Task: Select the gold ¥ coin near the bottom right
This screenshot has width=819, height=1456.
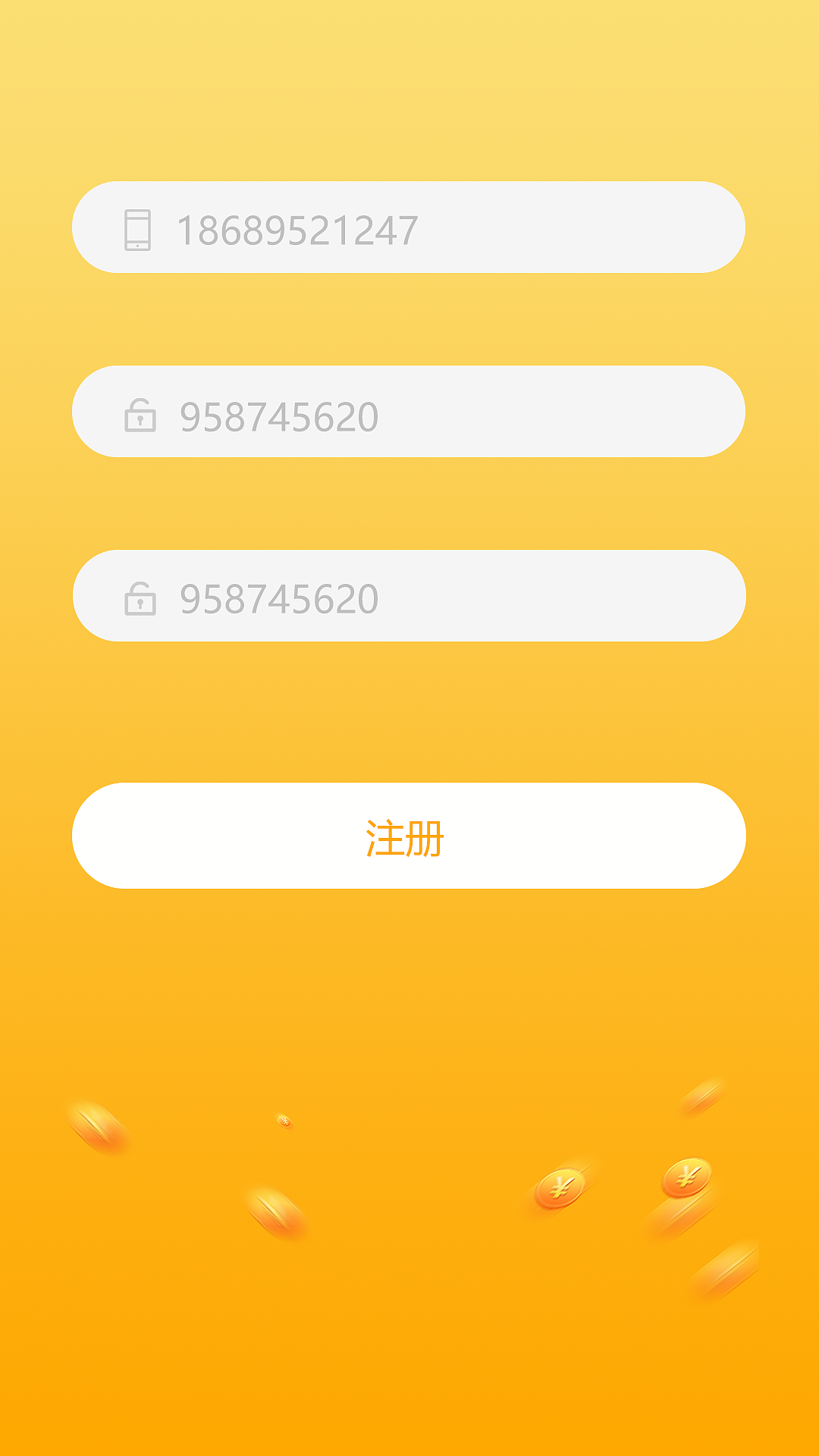Action: [562, 1186]
